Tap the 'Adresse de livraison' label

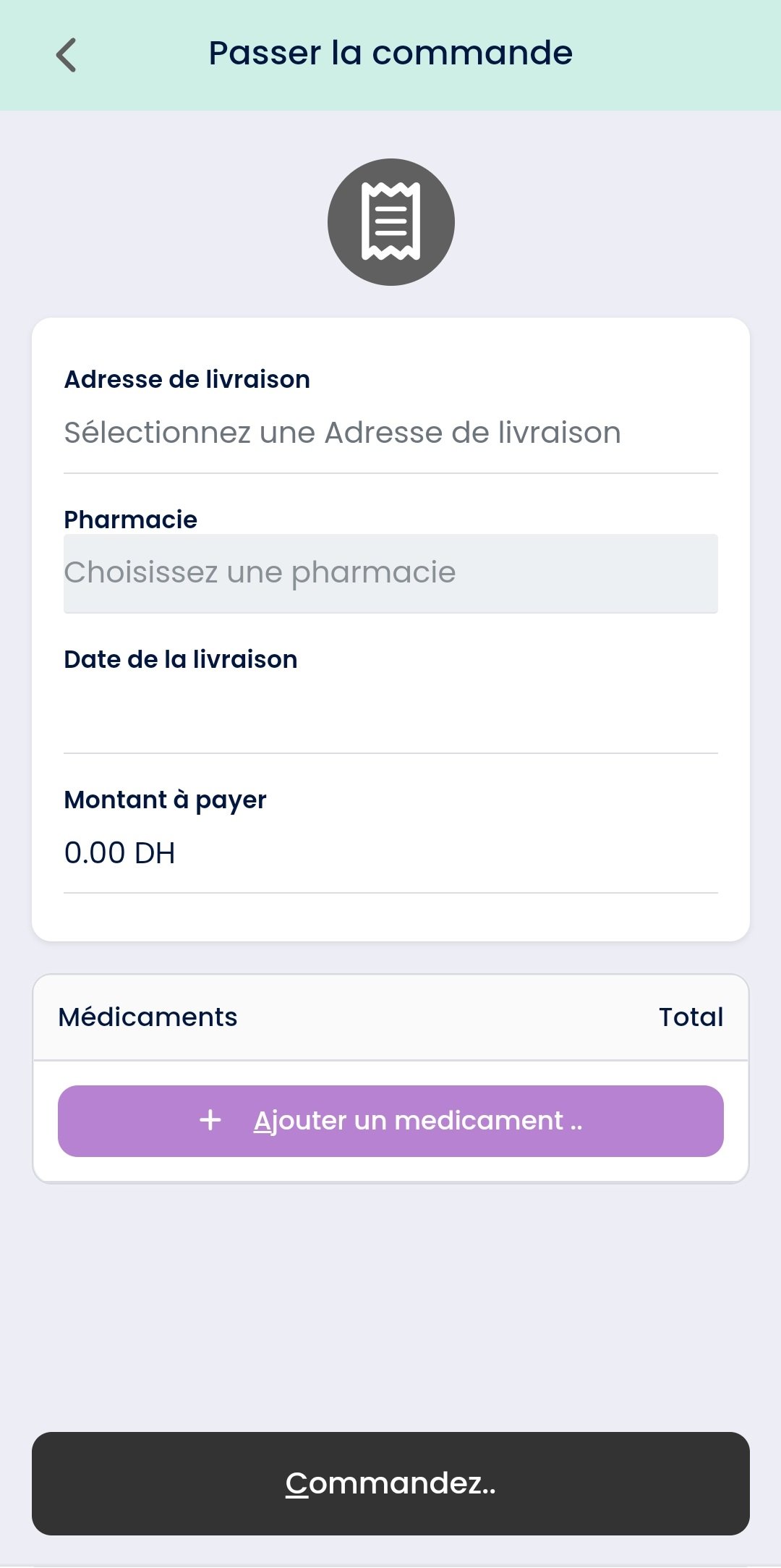tap(187, 378)
